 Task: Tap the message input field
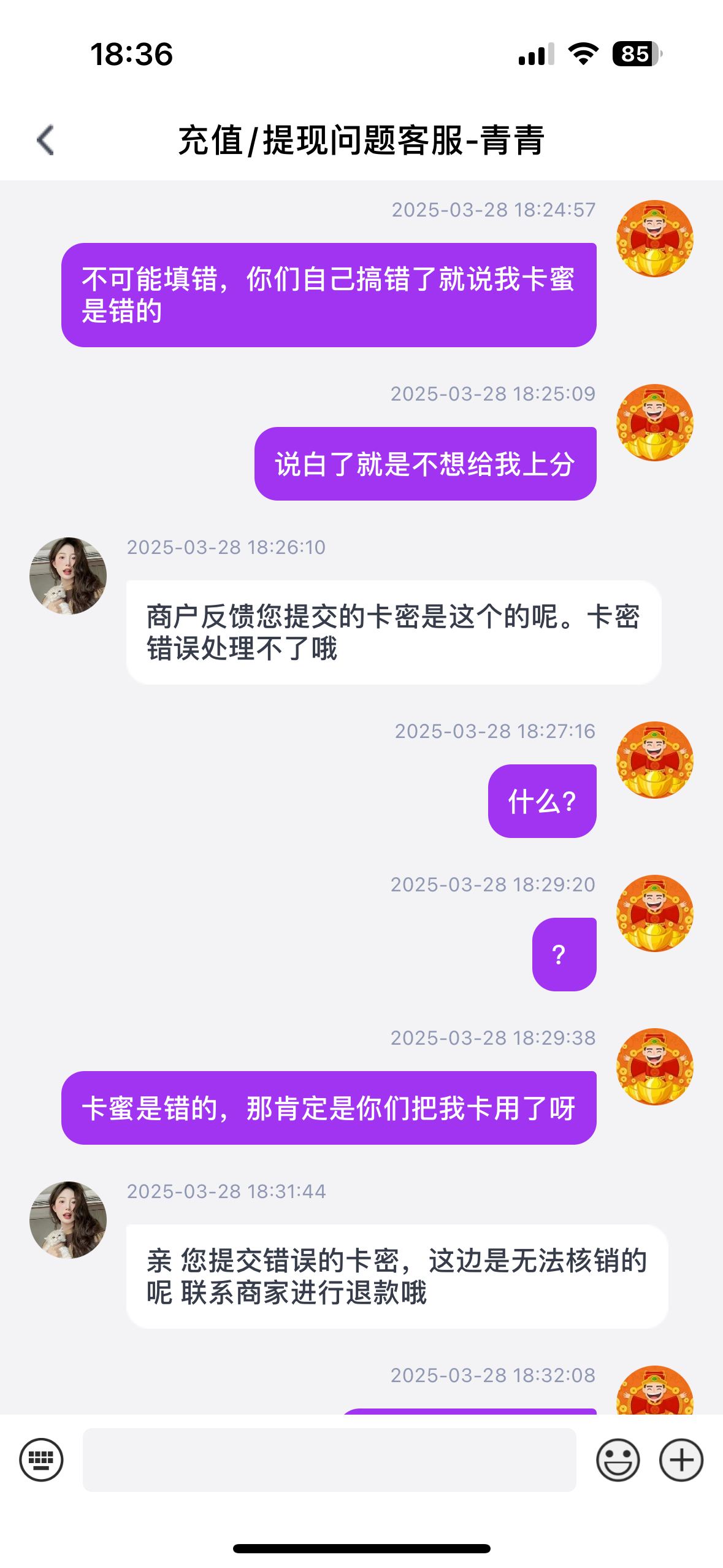click(x=329, y=1459)
